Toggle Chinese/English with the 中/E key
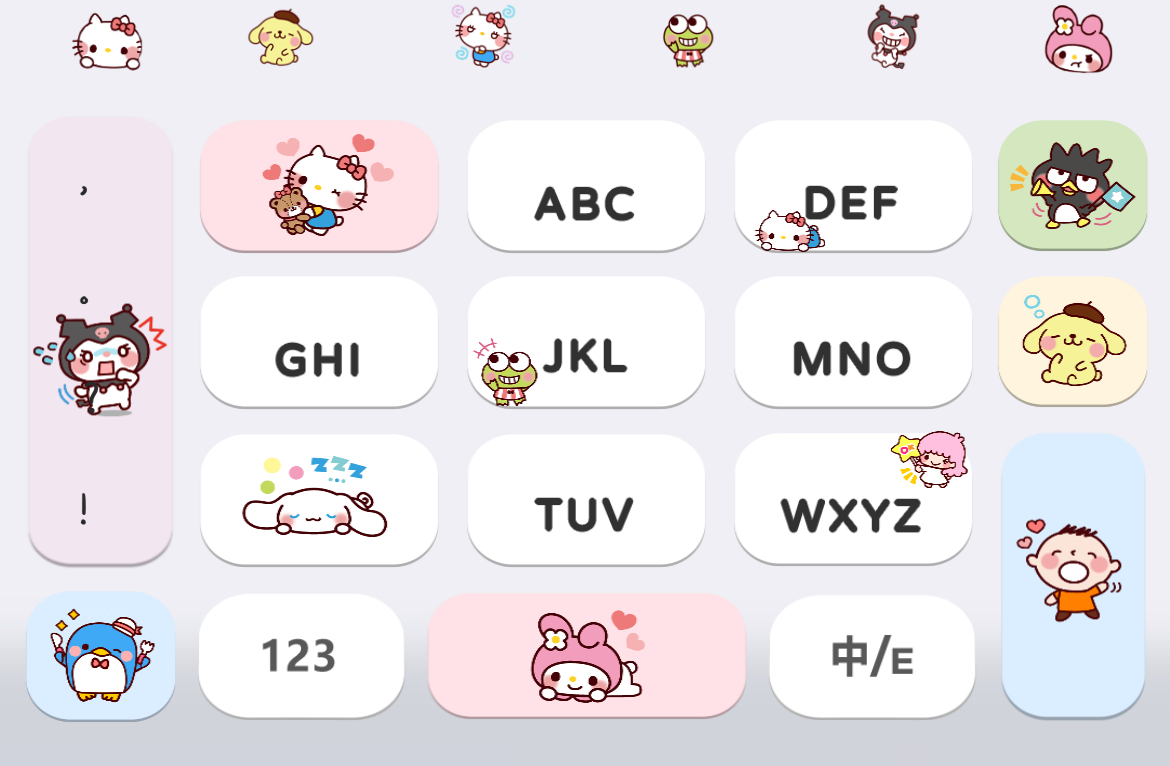 point(871,656)
